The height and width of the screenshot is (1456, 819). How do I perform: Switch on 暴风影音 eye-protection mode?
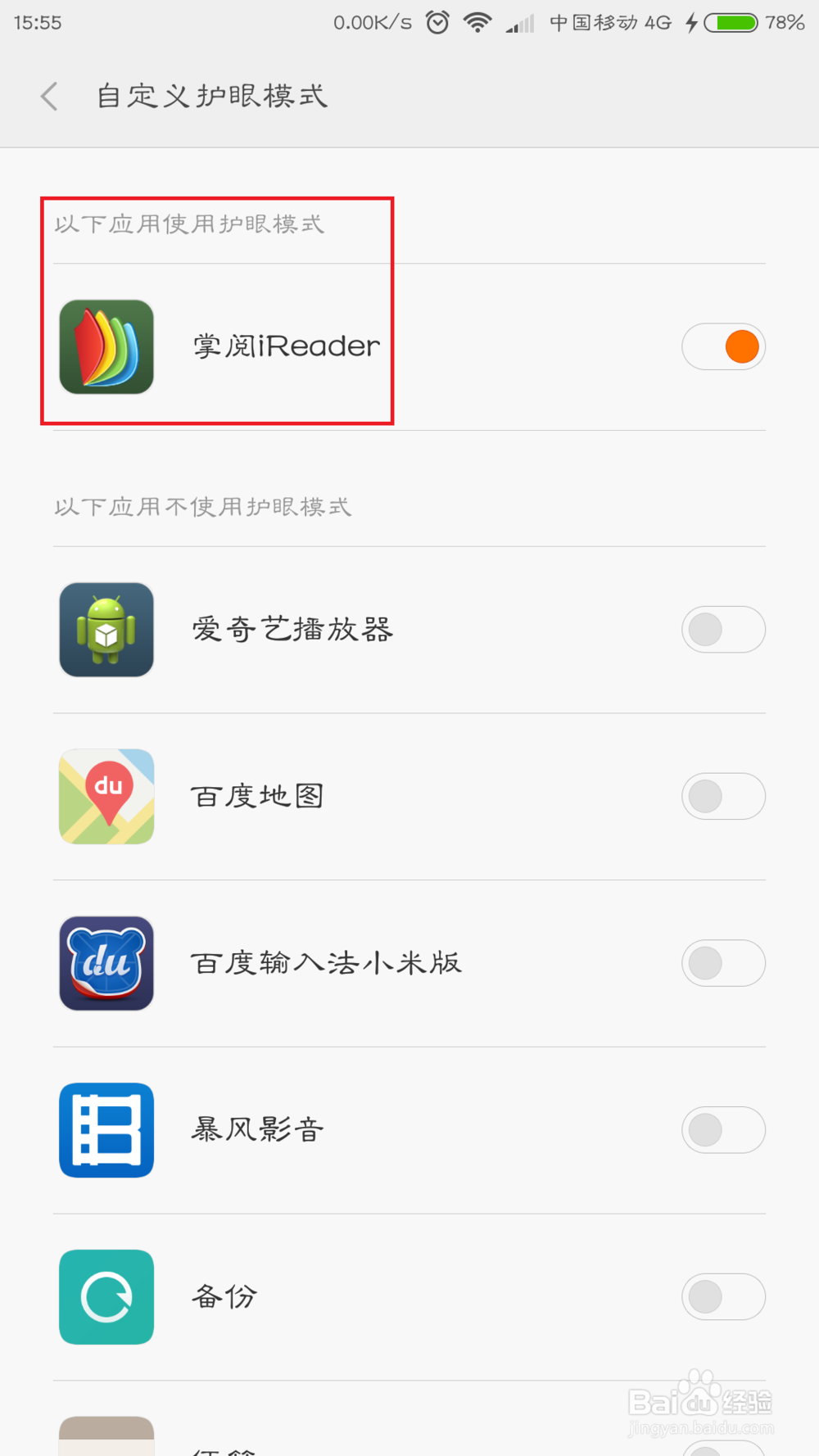pos(723,1130)
